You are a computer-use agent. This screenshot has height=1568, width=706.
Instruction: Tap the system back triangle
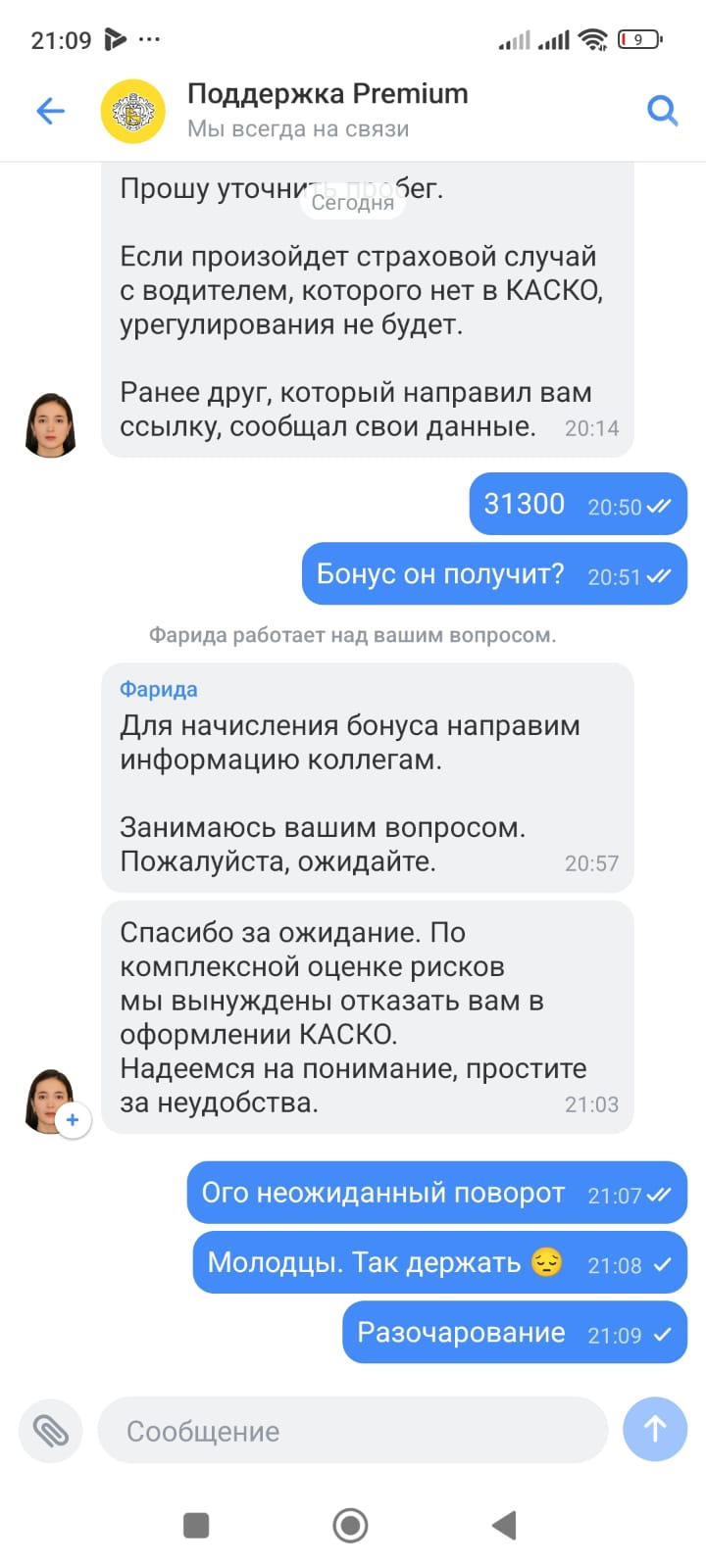click(504, 1525)
